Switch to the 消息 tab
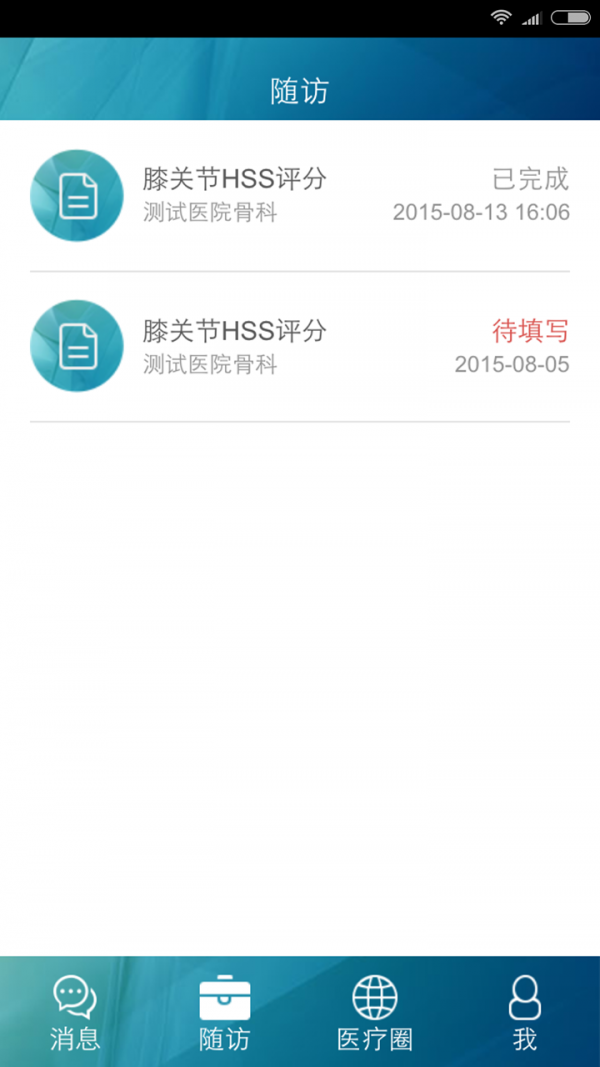 point(75,1012)
